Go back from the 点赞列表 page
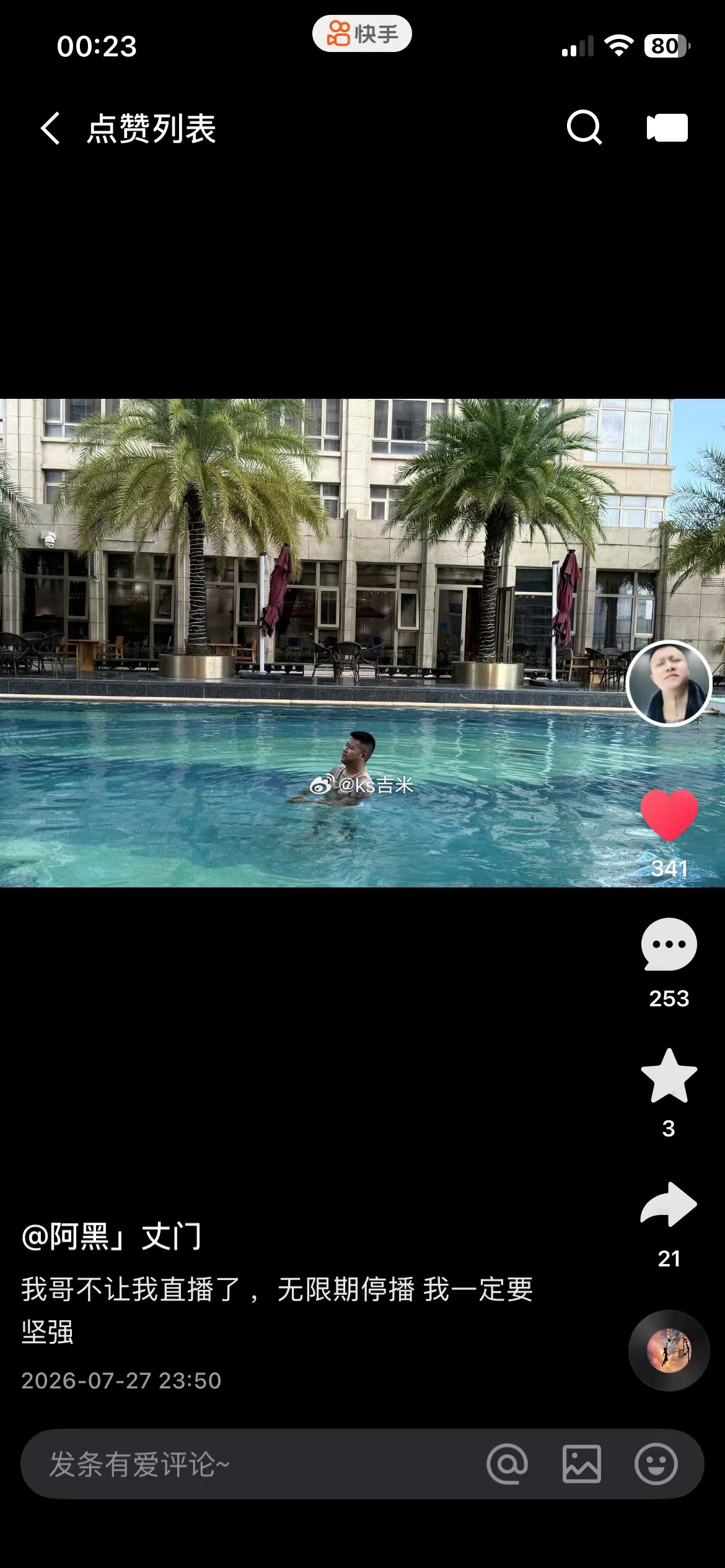Image resolution: width=725 pixels, height=1568 pixels. 51,128
